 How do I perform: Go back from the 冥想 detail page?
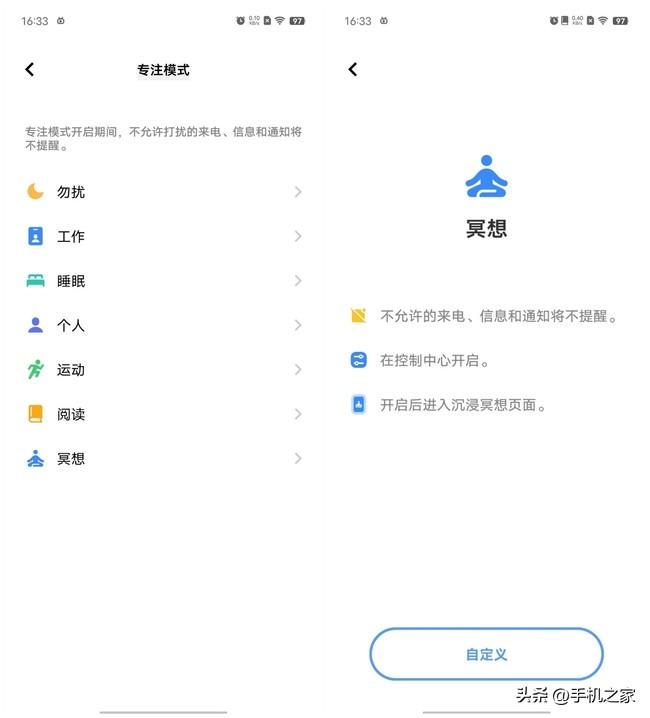click(x=353, y=69)
